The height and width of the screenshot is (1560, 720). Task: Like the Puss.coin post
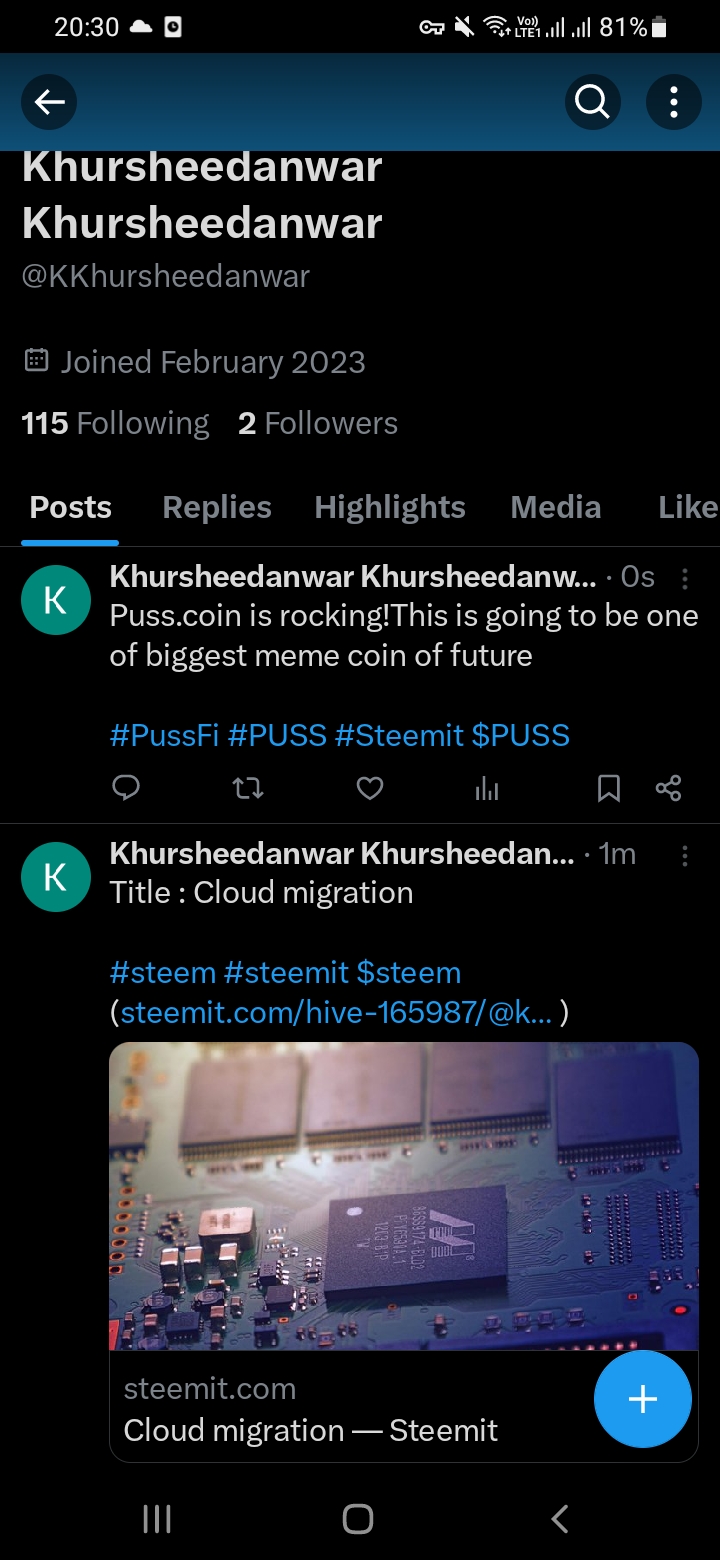[370, 789]
